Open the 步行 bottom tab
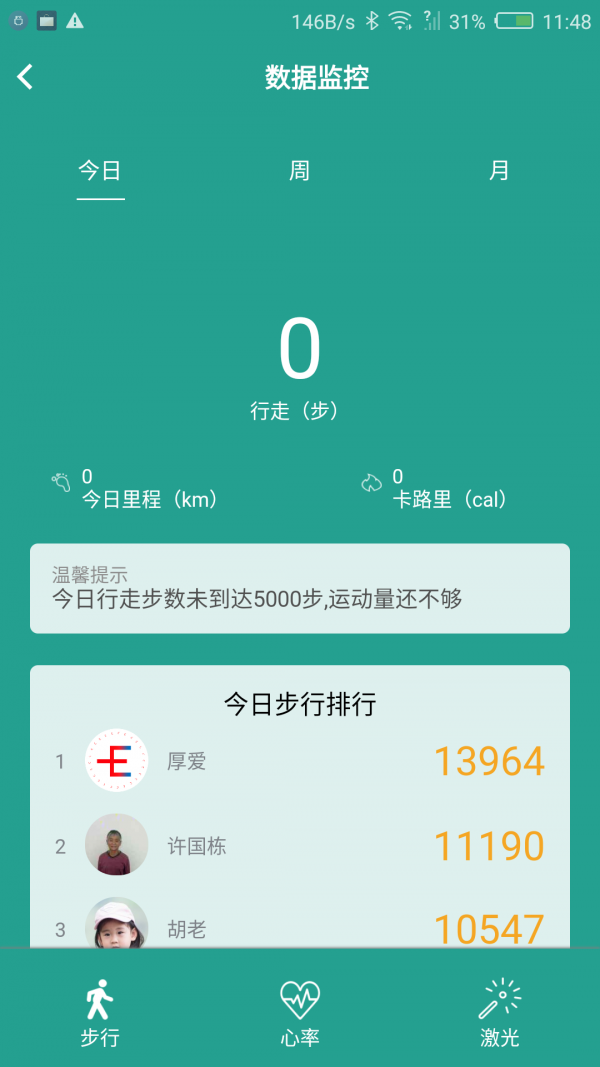 tap(100, 1012)
